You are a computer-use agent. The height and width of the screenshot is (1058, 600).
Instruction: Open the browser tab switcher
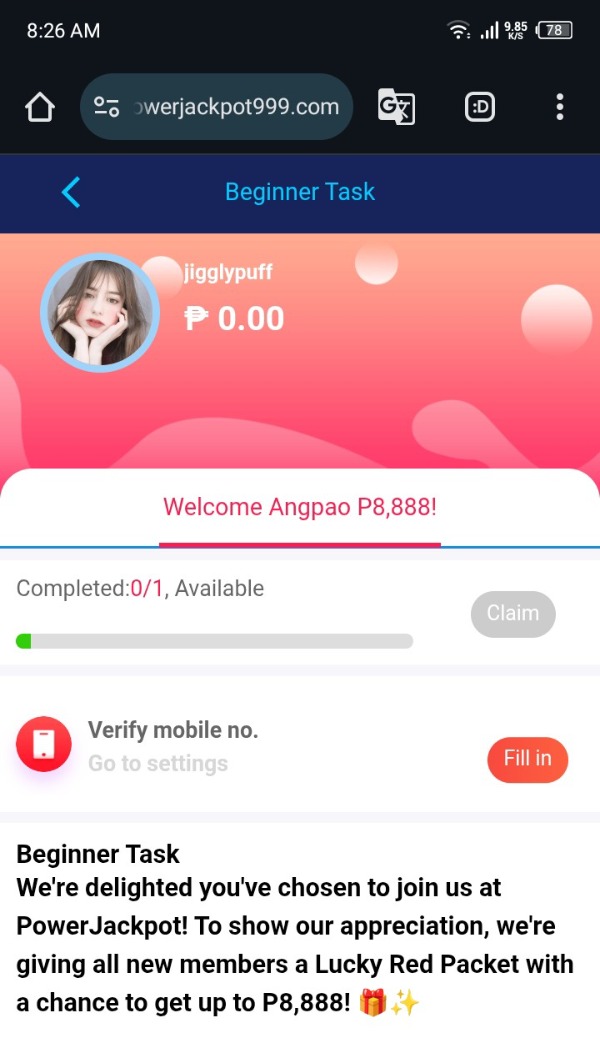click(x=480, y=107)
